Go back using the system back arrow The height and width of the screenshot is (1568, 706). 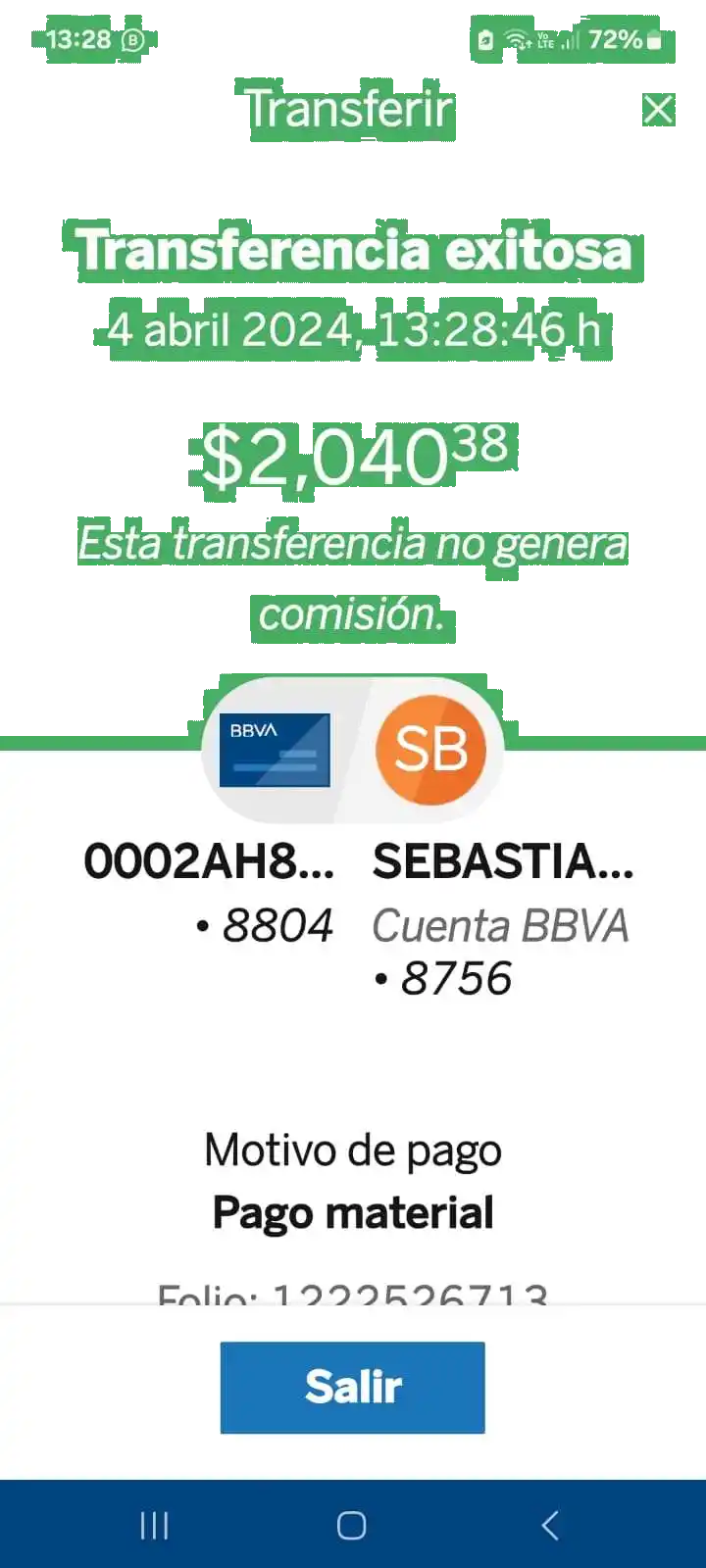click(x=550, y=1525)
